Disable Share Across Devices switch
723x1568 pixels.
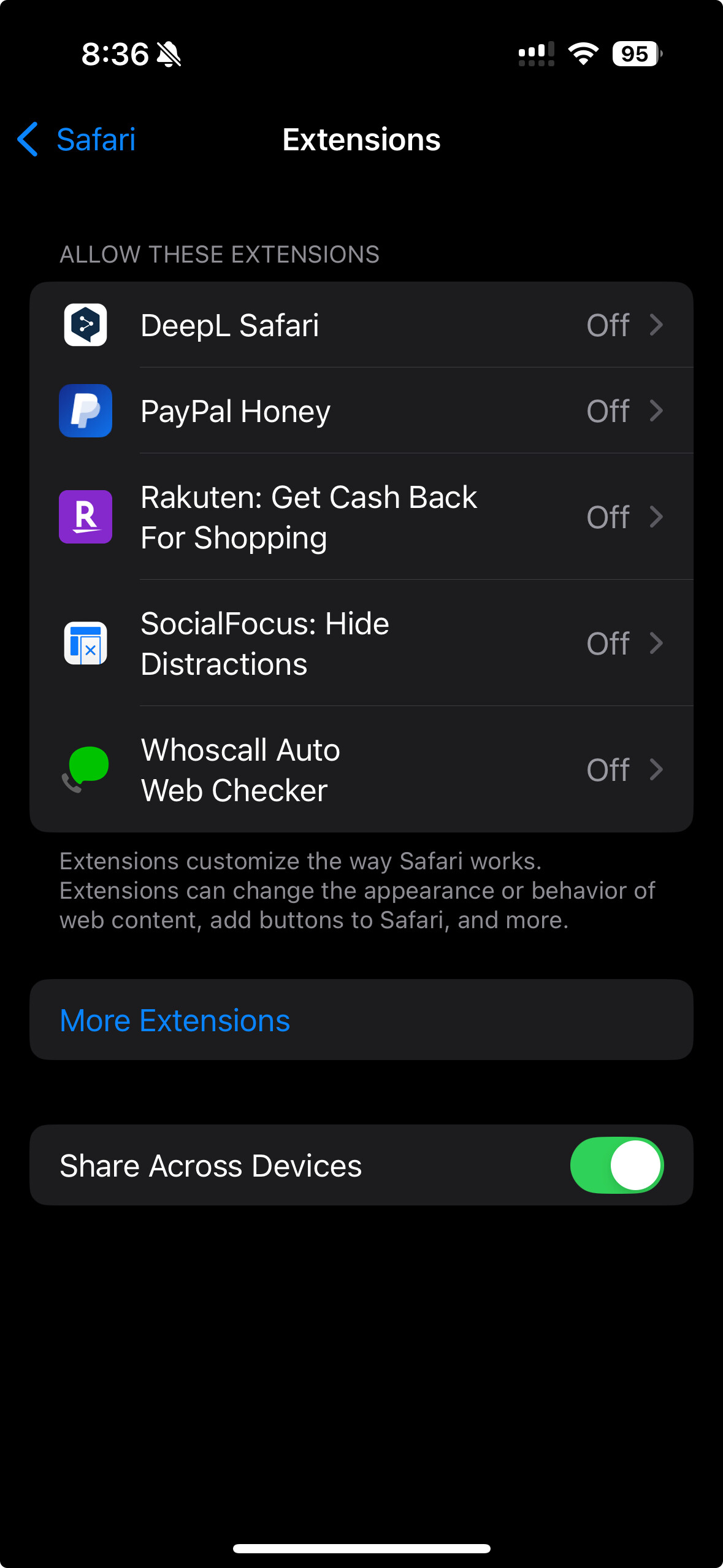pos(616,1165)
